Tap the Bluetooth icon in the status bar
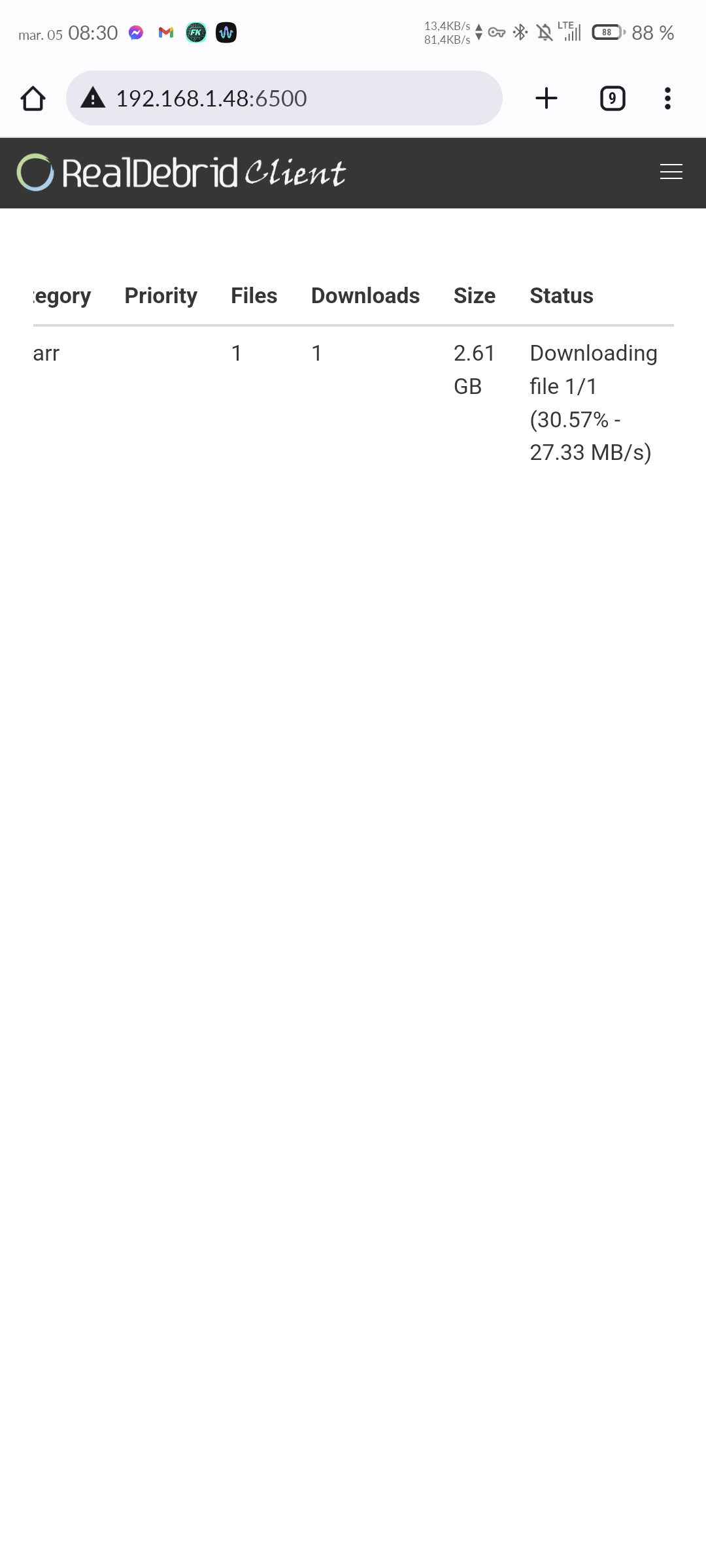 [x=519, y=31]
